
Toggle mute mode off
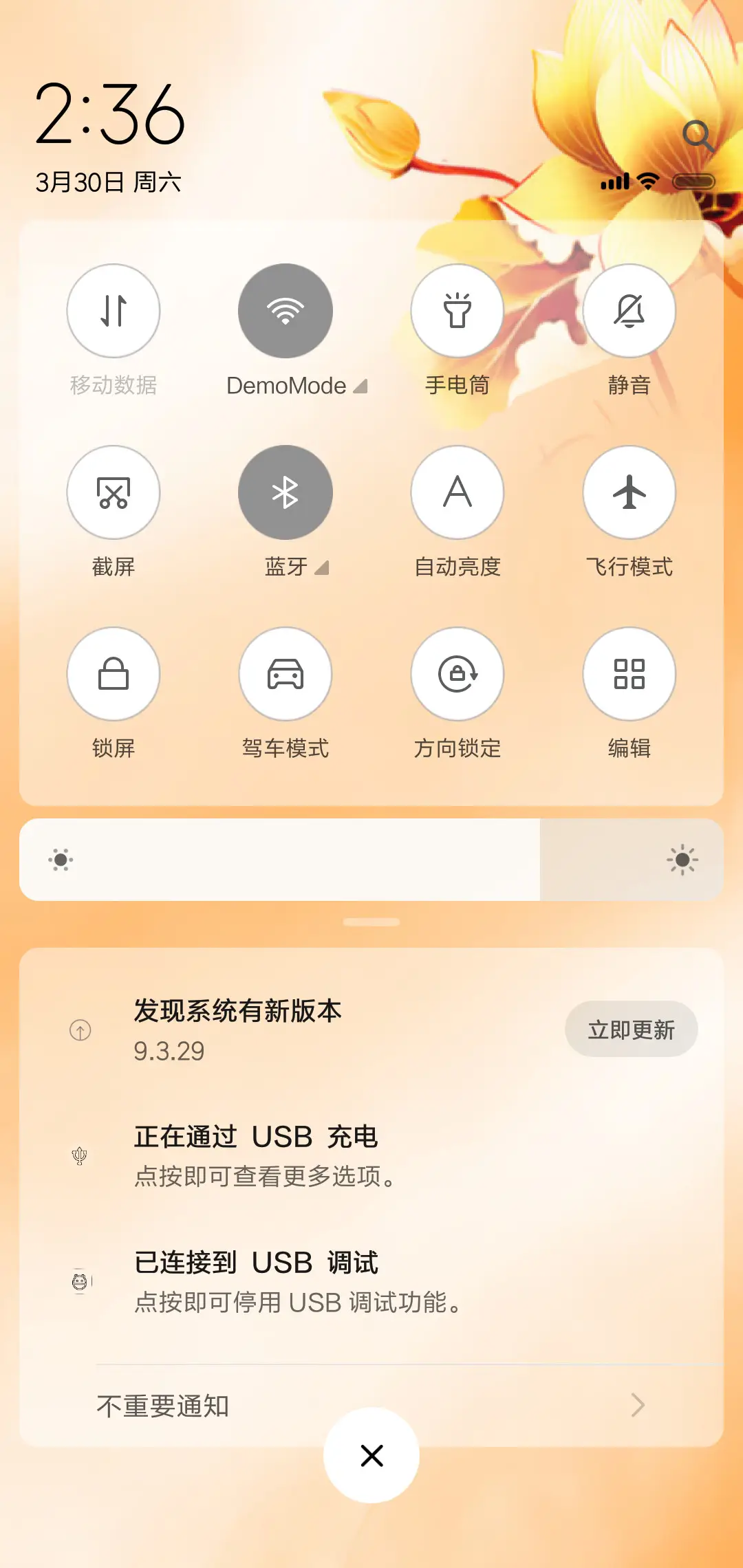click(x=629, y=311)
